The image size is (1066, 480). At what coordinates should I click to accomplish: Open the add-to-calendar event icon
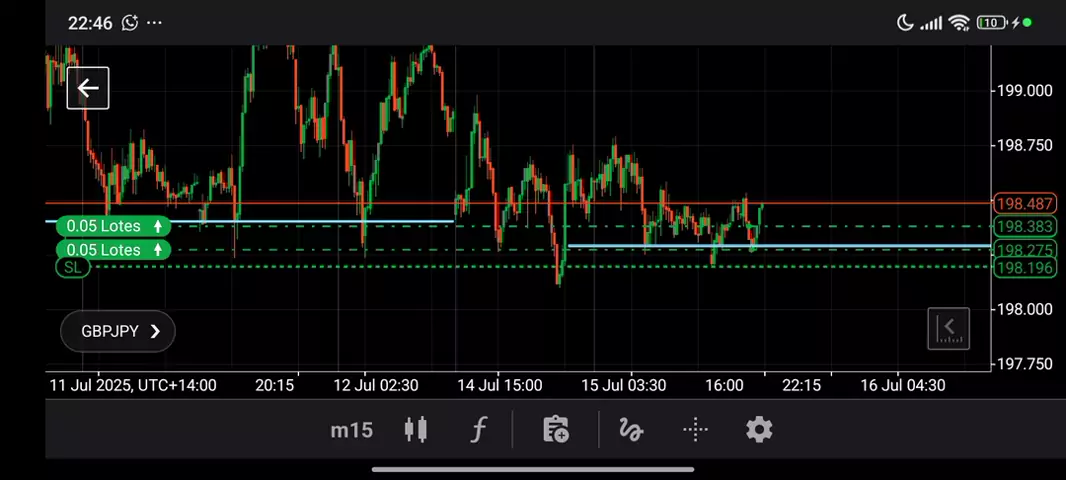click(555, 430)
